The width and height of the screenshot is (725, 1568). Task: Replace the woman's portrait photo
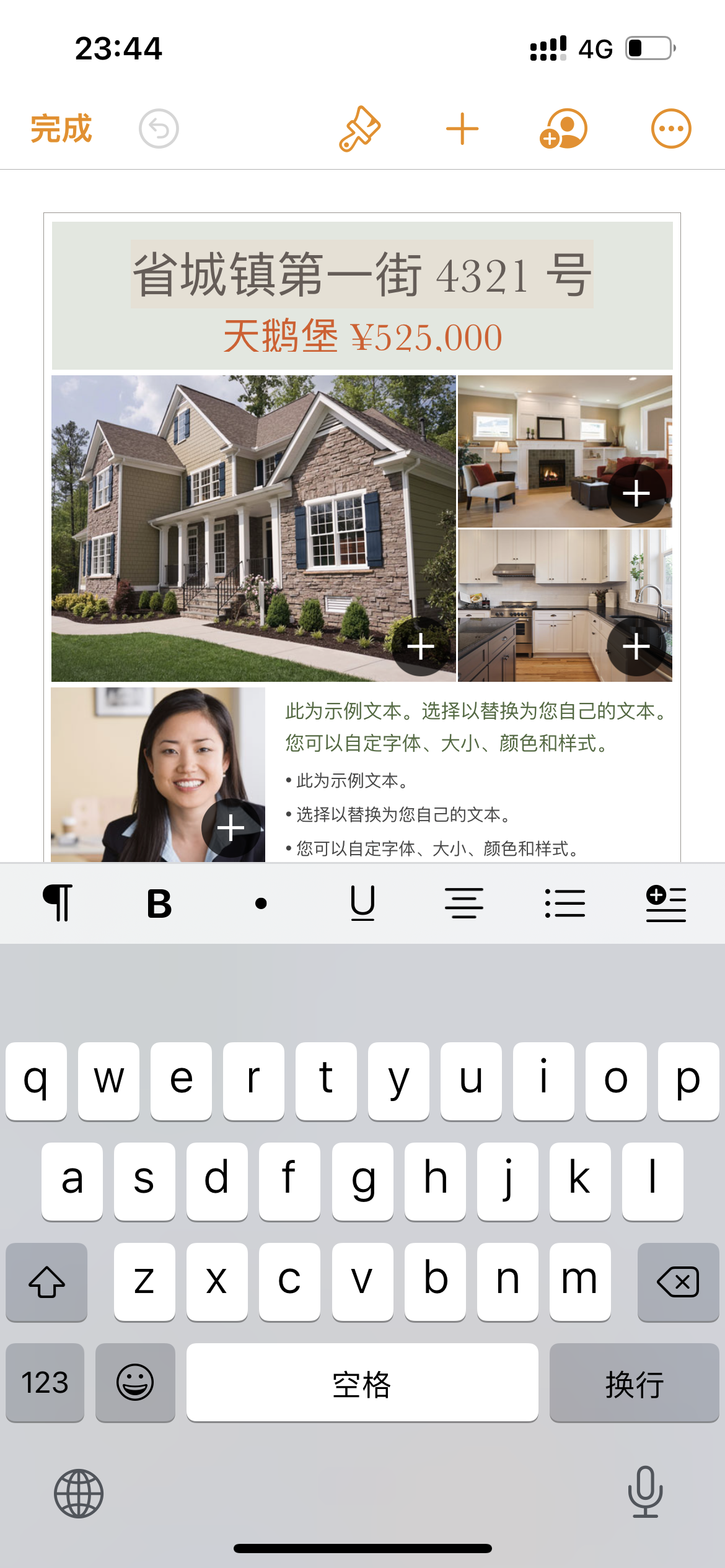(231, 828)
